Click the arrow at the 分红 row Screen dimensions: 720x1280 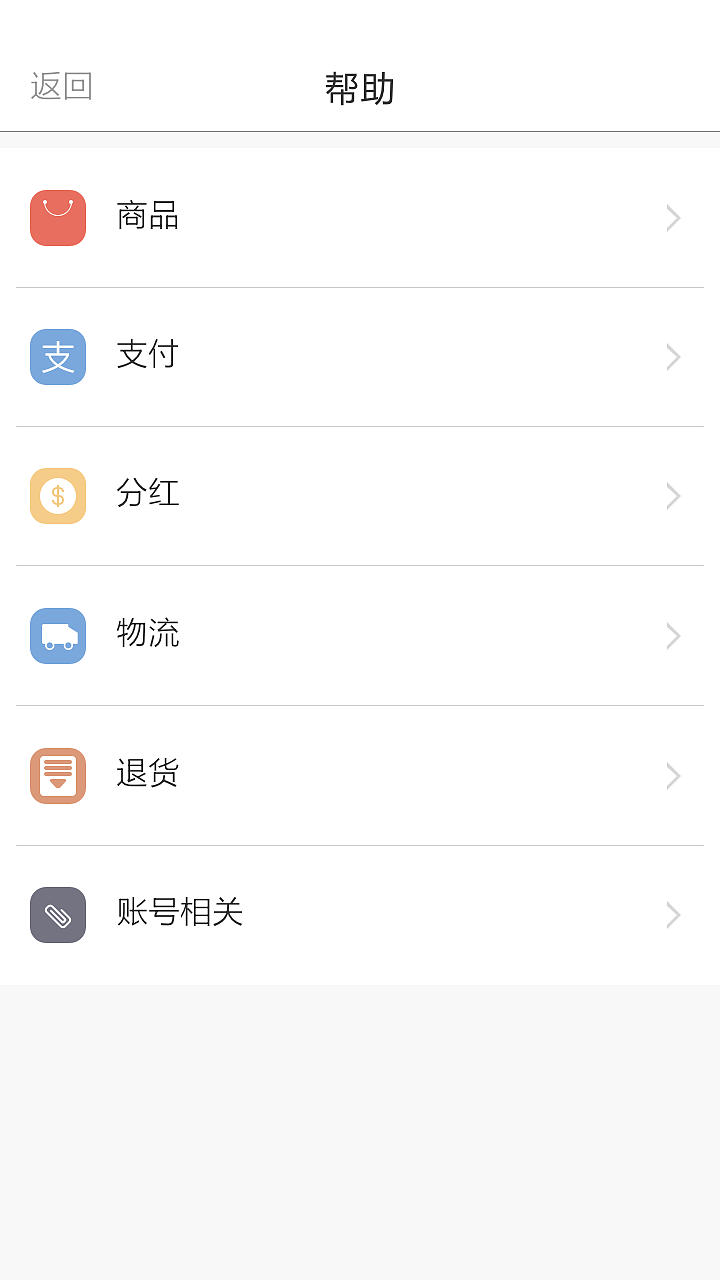coord(672,496)
